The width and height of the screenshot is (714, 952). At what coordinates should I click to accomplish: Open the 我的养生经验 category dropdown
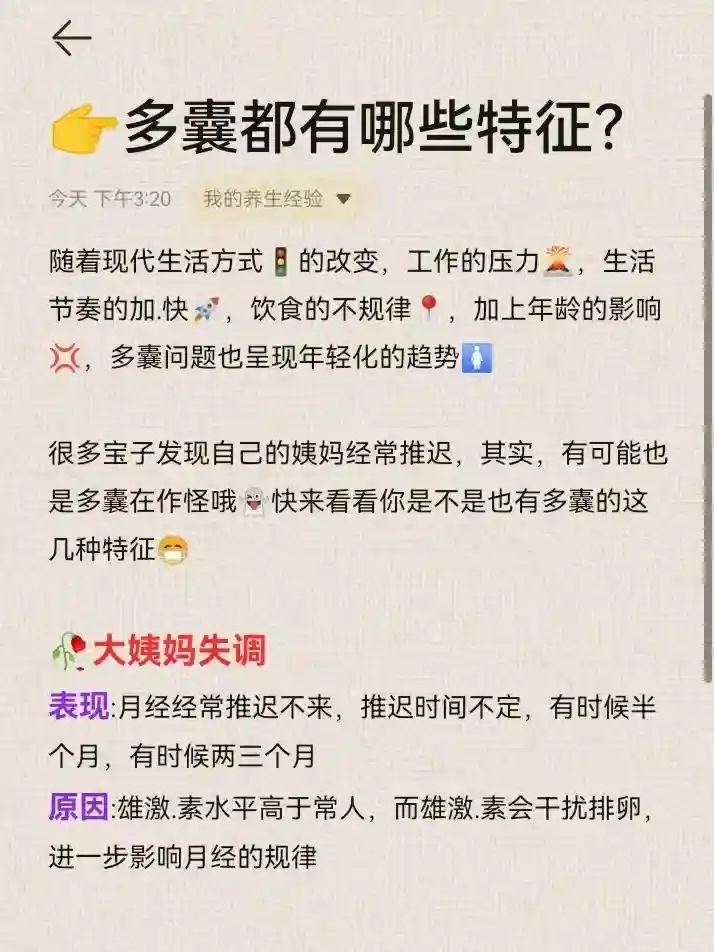277,199
